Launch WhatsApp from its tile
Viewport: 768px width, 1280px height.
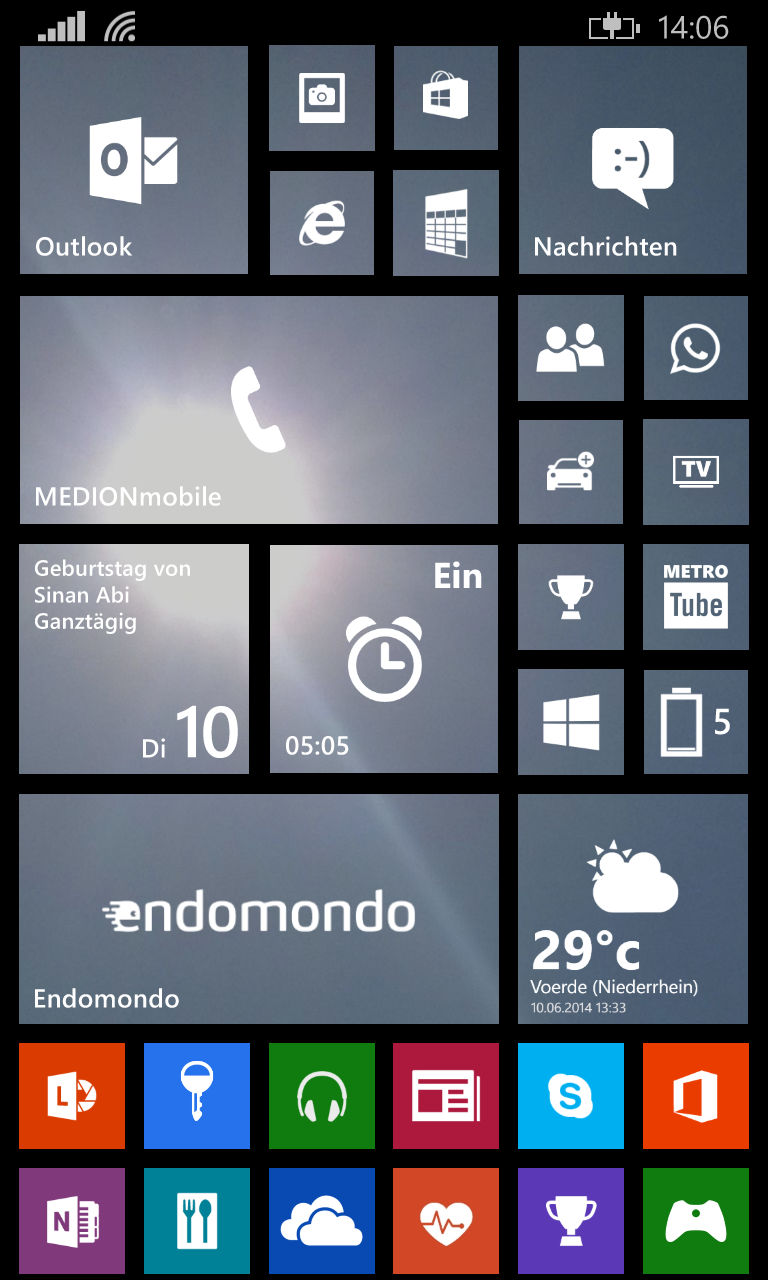pos(695,347)
